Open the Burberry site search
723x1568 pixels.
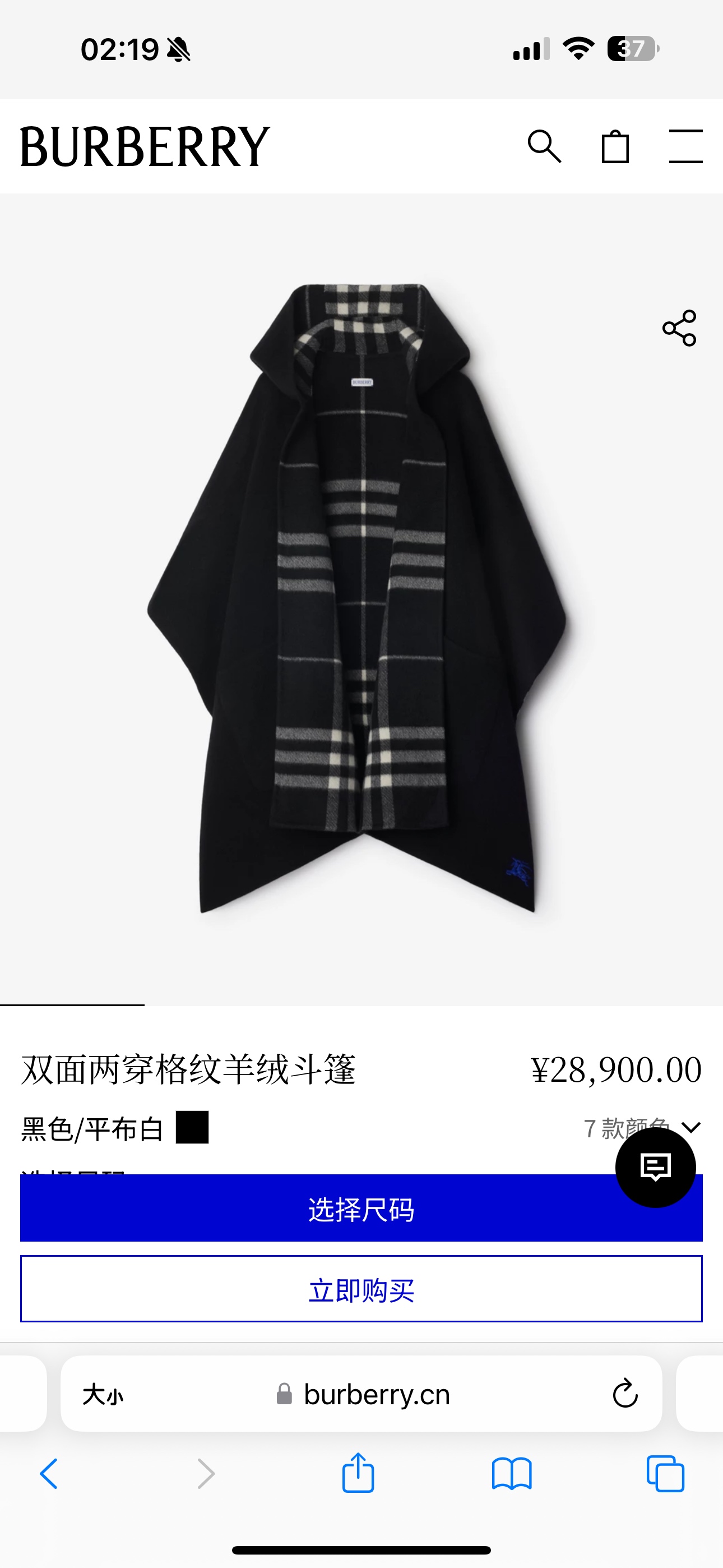point(544,147)
